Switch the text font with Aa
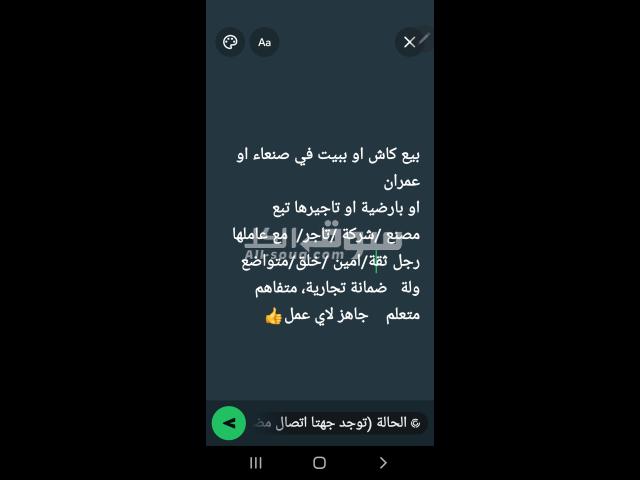Viewport: 640px width, 480px height. 264,42
